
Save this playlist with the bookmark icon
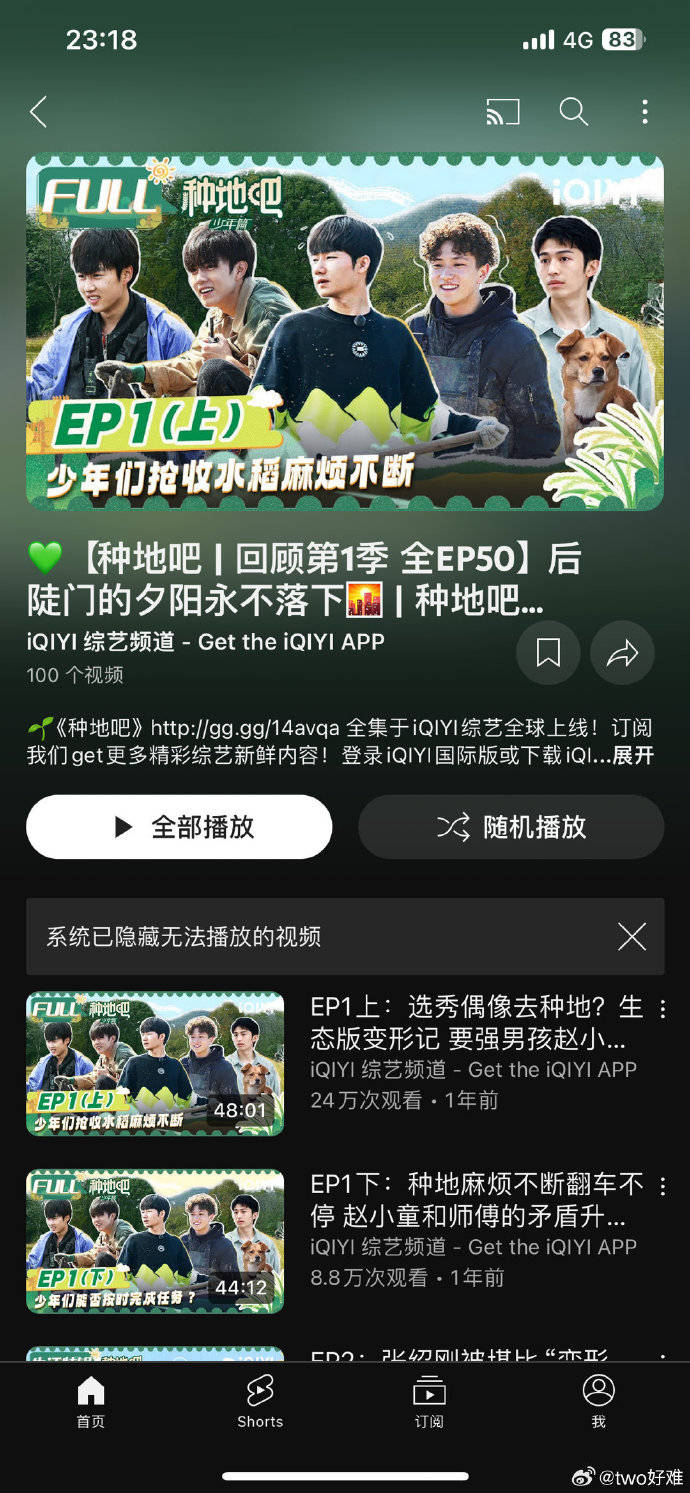pos(548,654)
